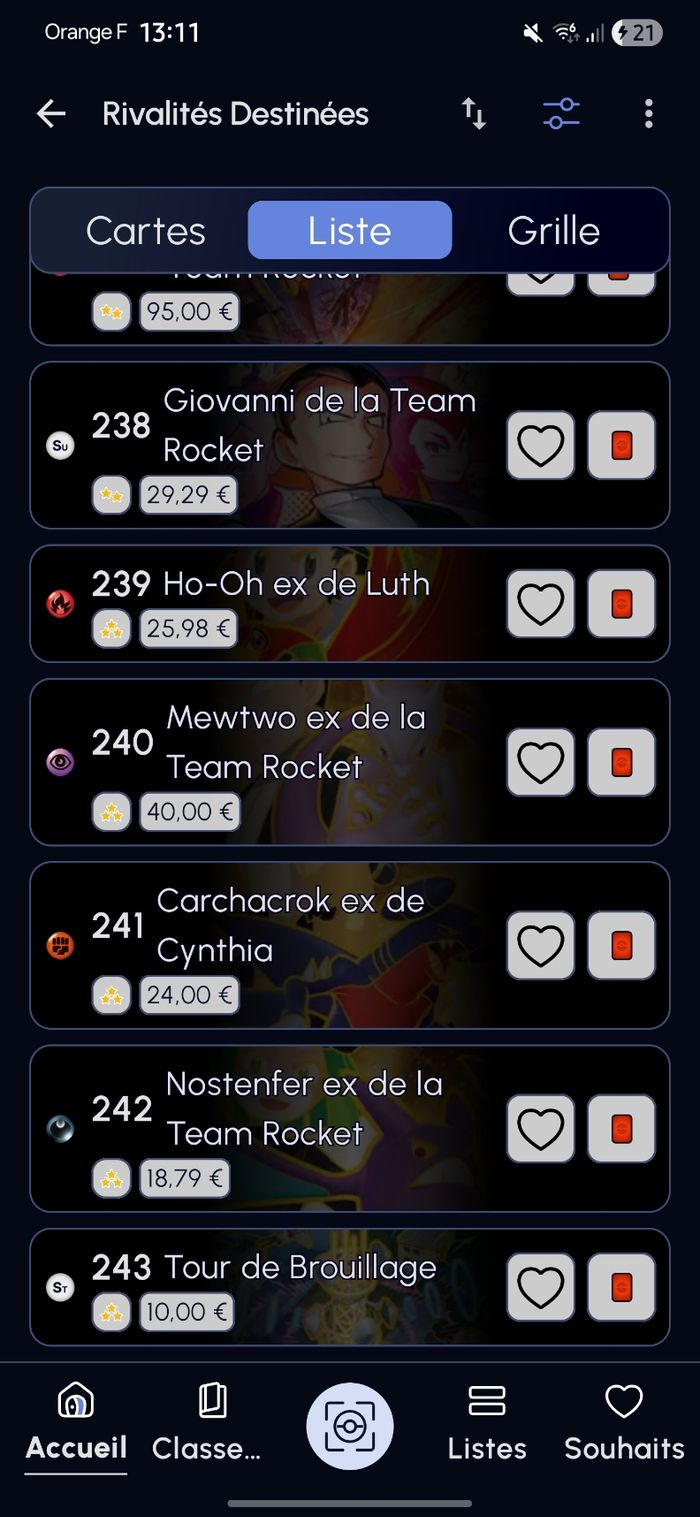700x1517 pixels.
Task: Switch to the Cartes view
Action: pos(146,231)
